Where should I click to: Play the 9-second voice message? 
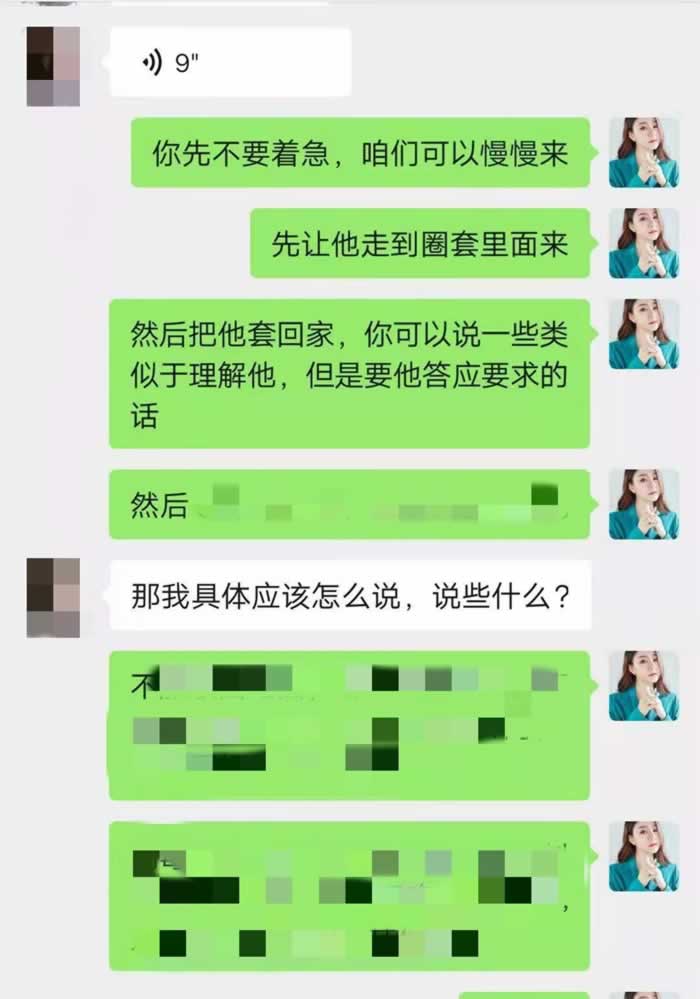pos(229,63)
